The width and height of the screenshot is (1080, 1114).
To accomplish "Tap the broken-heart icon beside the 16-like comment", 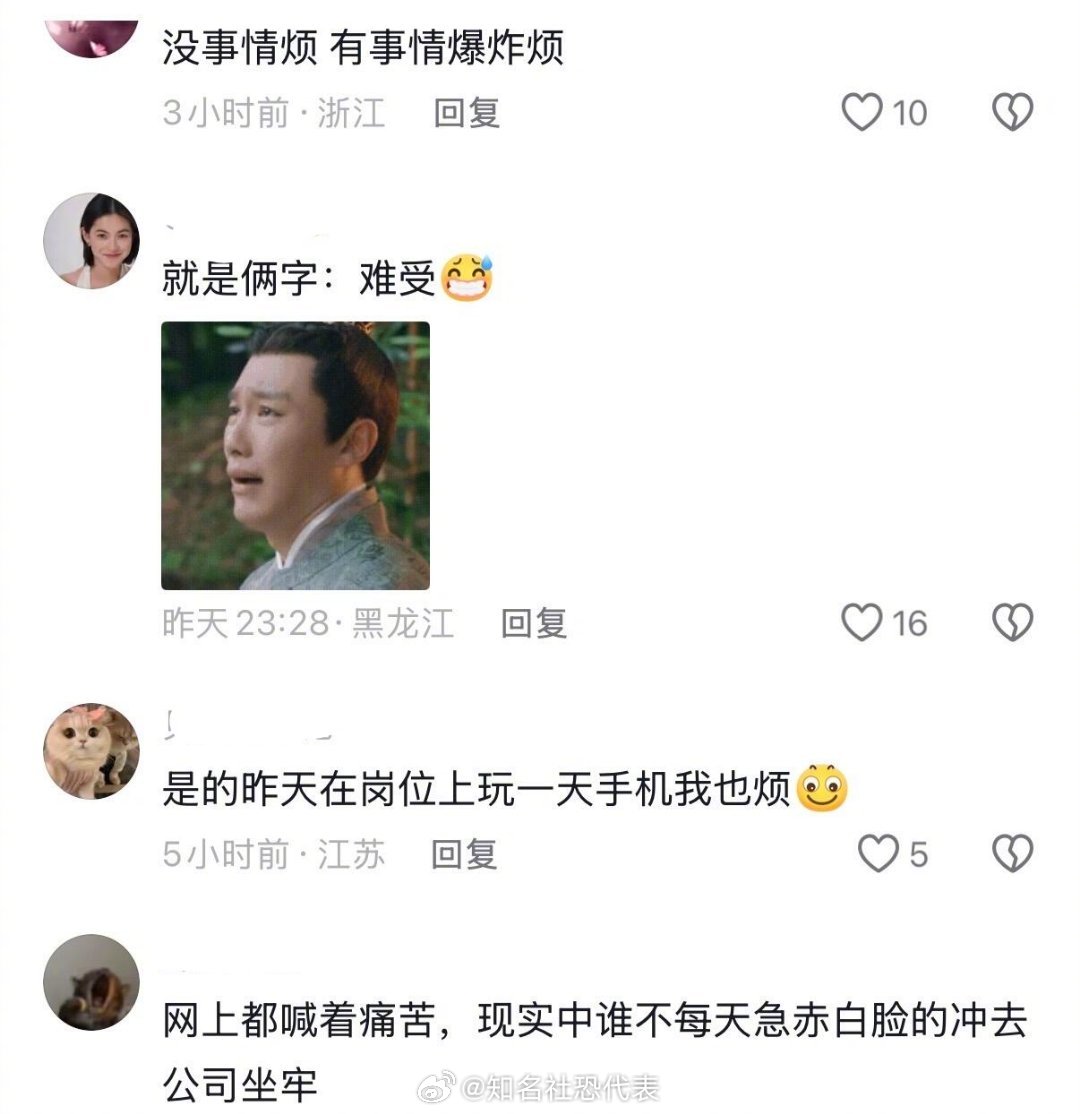I will (x=1014, y=622).
